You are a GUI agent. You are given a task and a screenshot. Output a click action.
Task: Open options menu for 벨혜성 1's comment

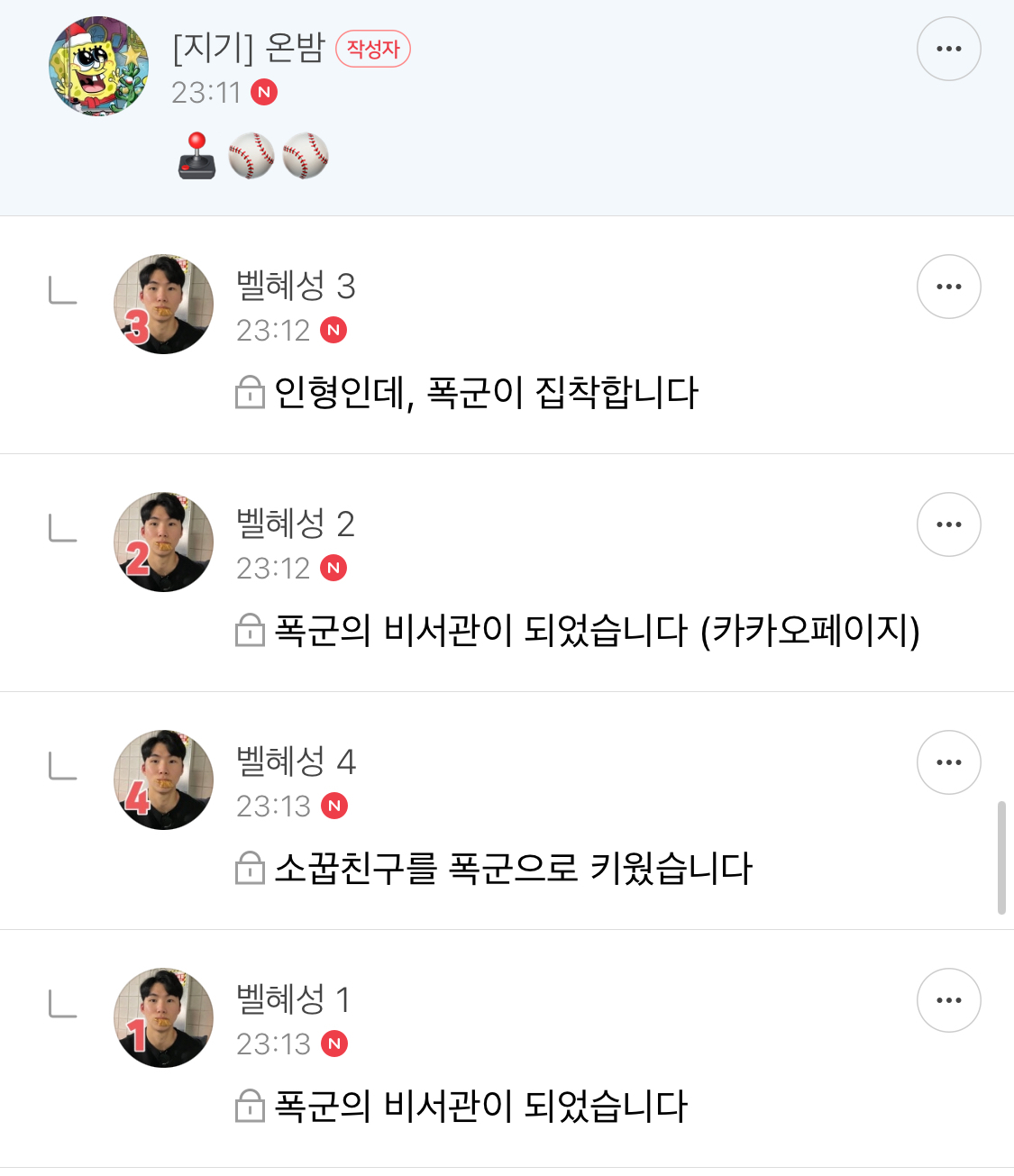pos(948,1000)
